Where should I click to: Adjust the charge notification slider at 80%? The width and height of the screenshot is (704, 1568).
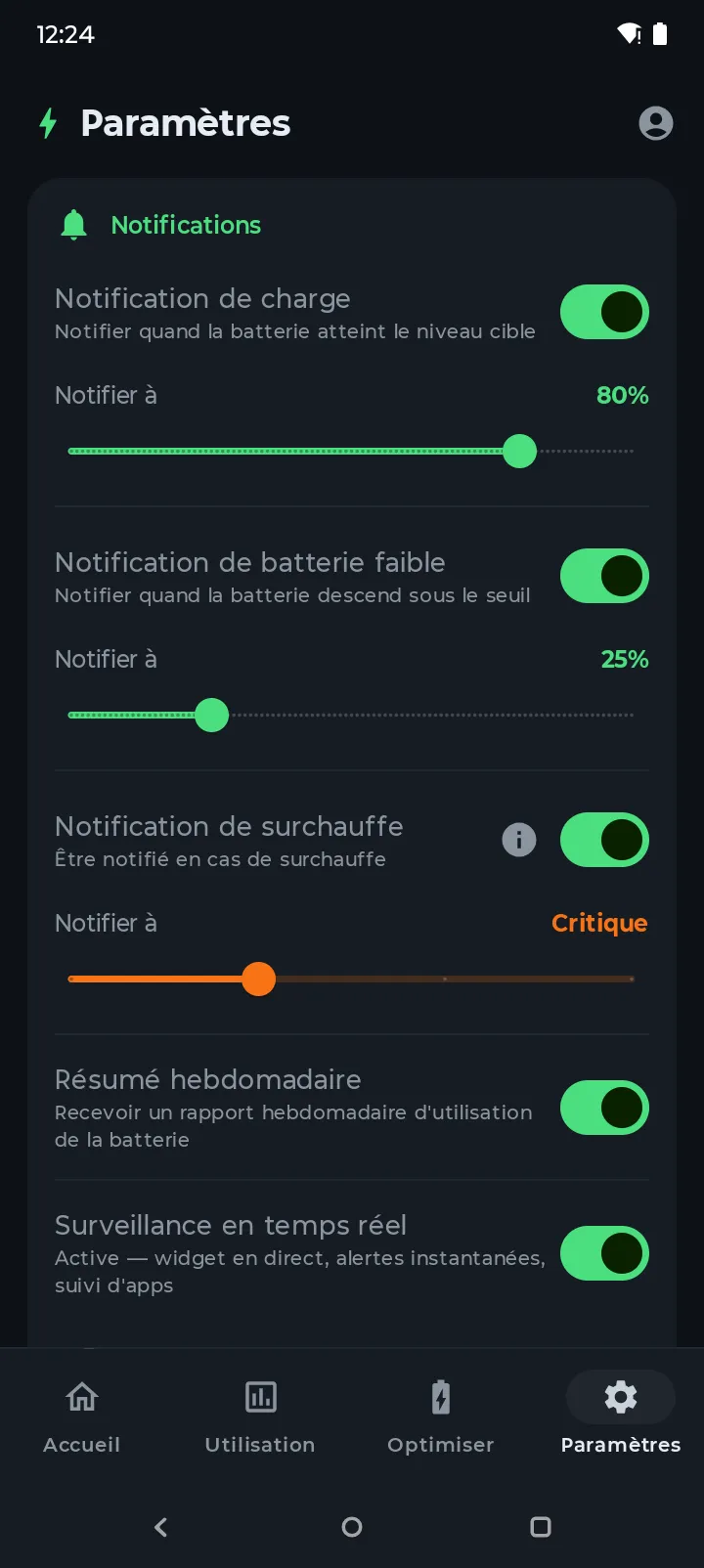(x=520, y=452)
